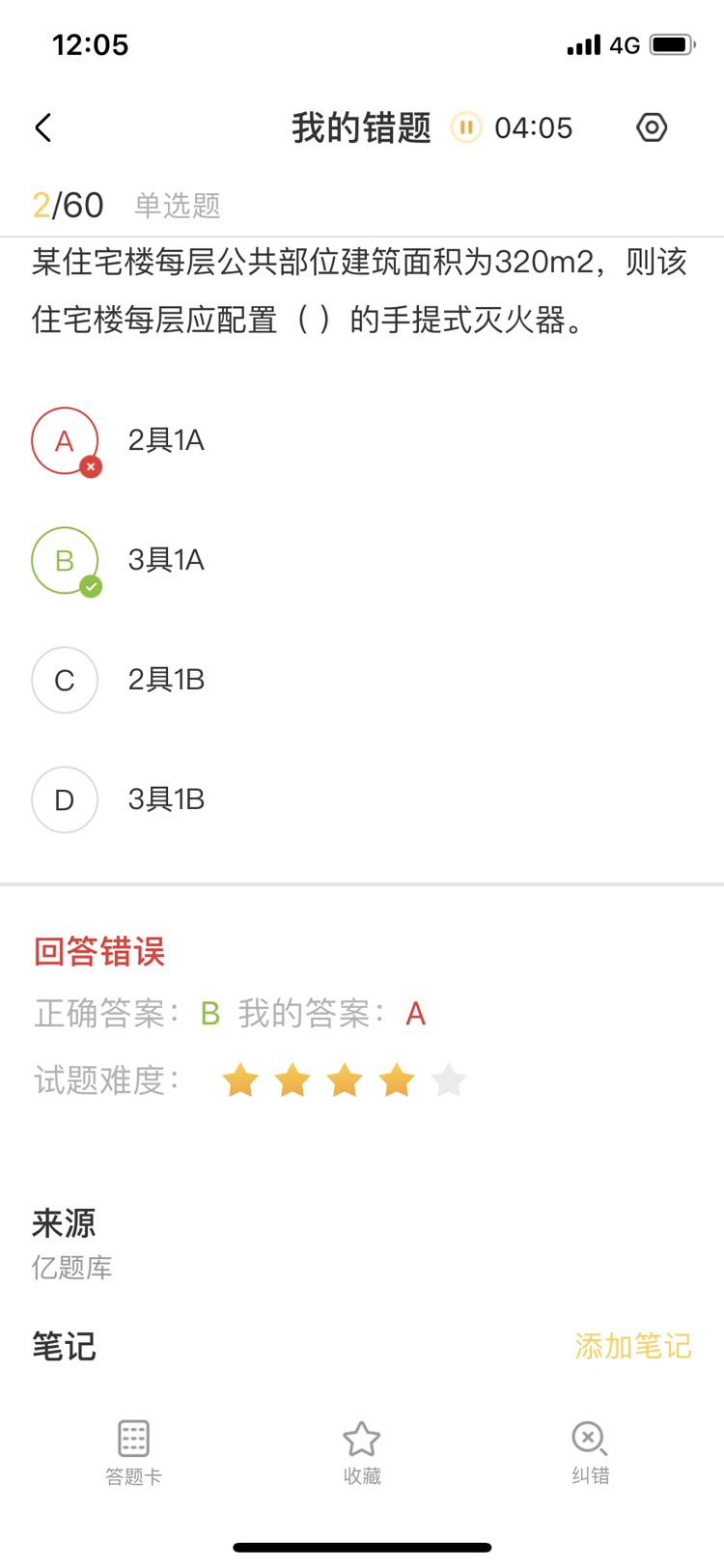724x1568 pixels.
Task: Open the 答题卡 answer sheet
Action: (x=133, y=1452)
